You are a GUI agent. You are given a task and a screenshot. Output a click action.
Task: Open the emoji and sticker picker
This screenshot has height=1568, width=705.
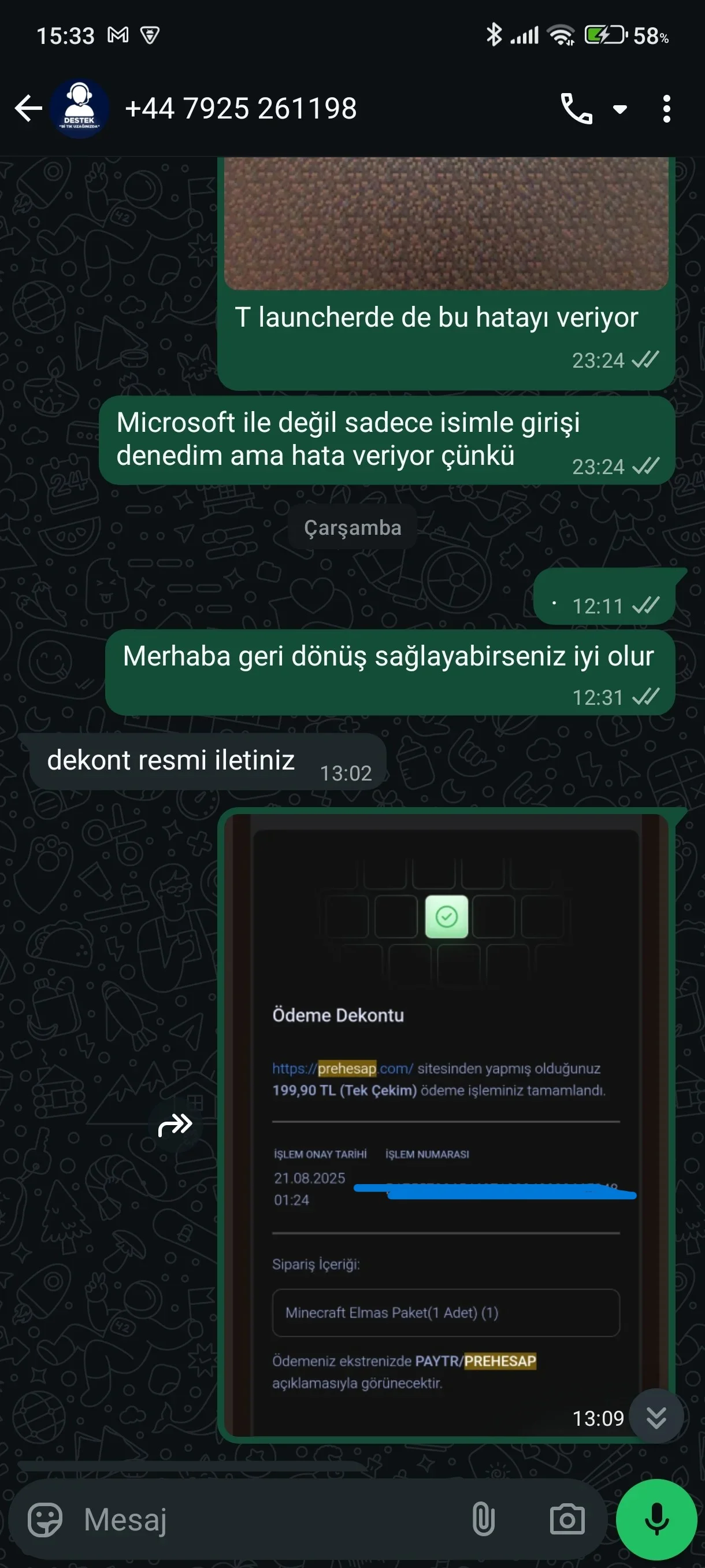[x=45, y=1519]
